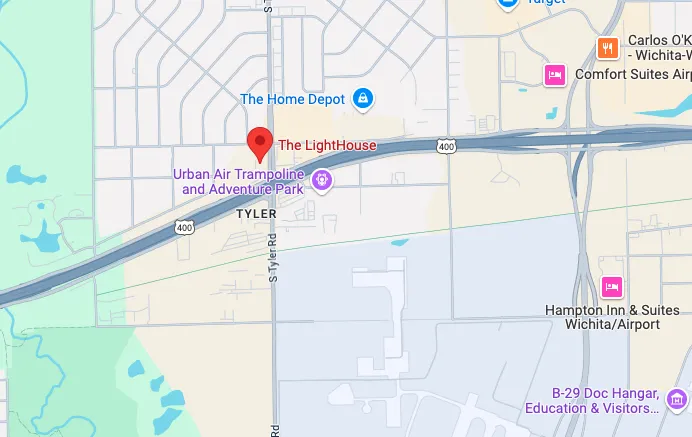The width and height of the screenshot is (692, 437).
Task: Tap the red LightHouse location pin
Action: (260, 143)
